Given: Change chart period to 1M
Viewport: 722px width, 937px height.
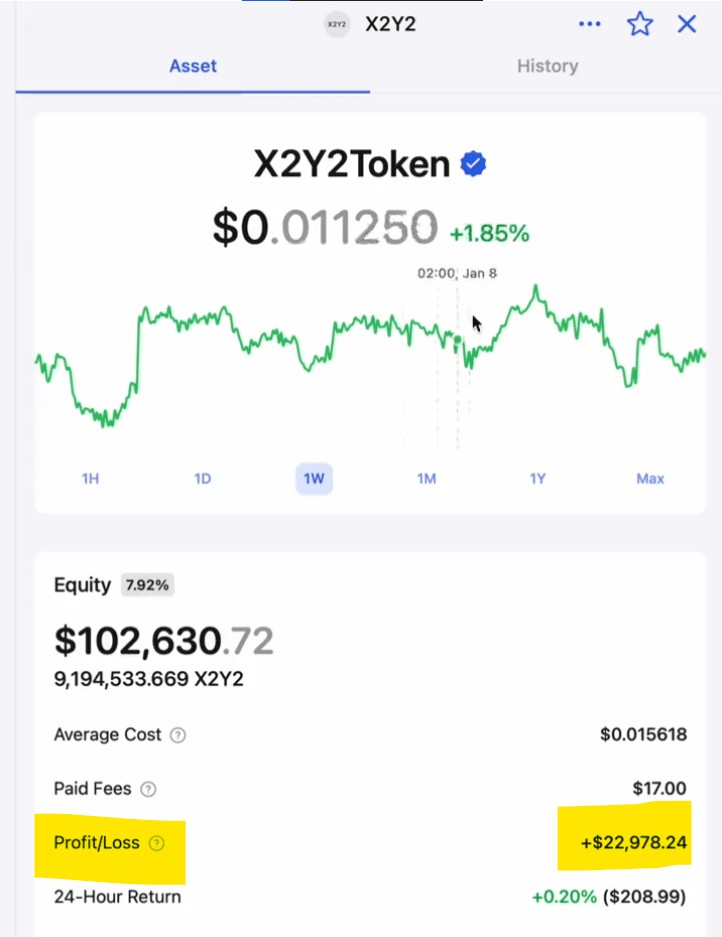Looking at the screenshot, I should pyautogui.click(x=426, y=479).
